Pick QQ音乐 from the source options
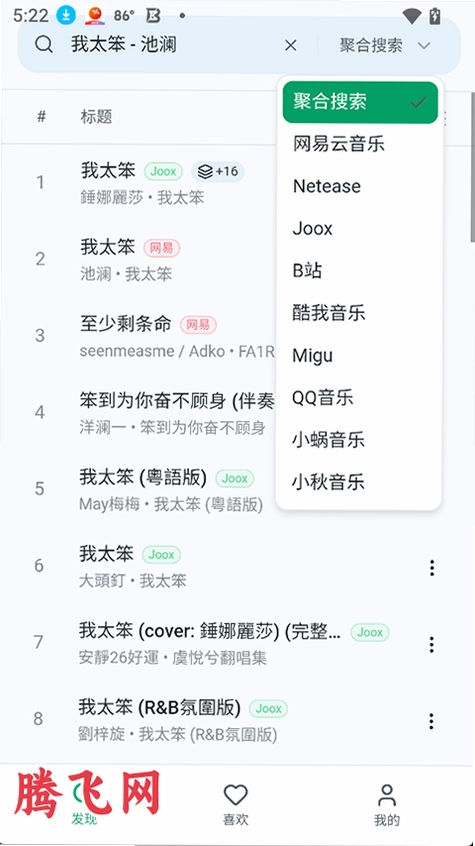Image resolution: width=475 pixels, height=846 pixels. pyautogui.click(x=359, y=397)
